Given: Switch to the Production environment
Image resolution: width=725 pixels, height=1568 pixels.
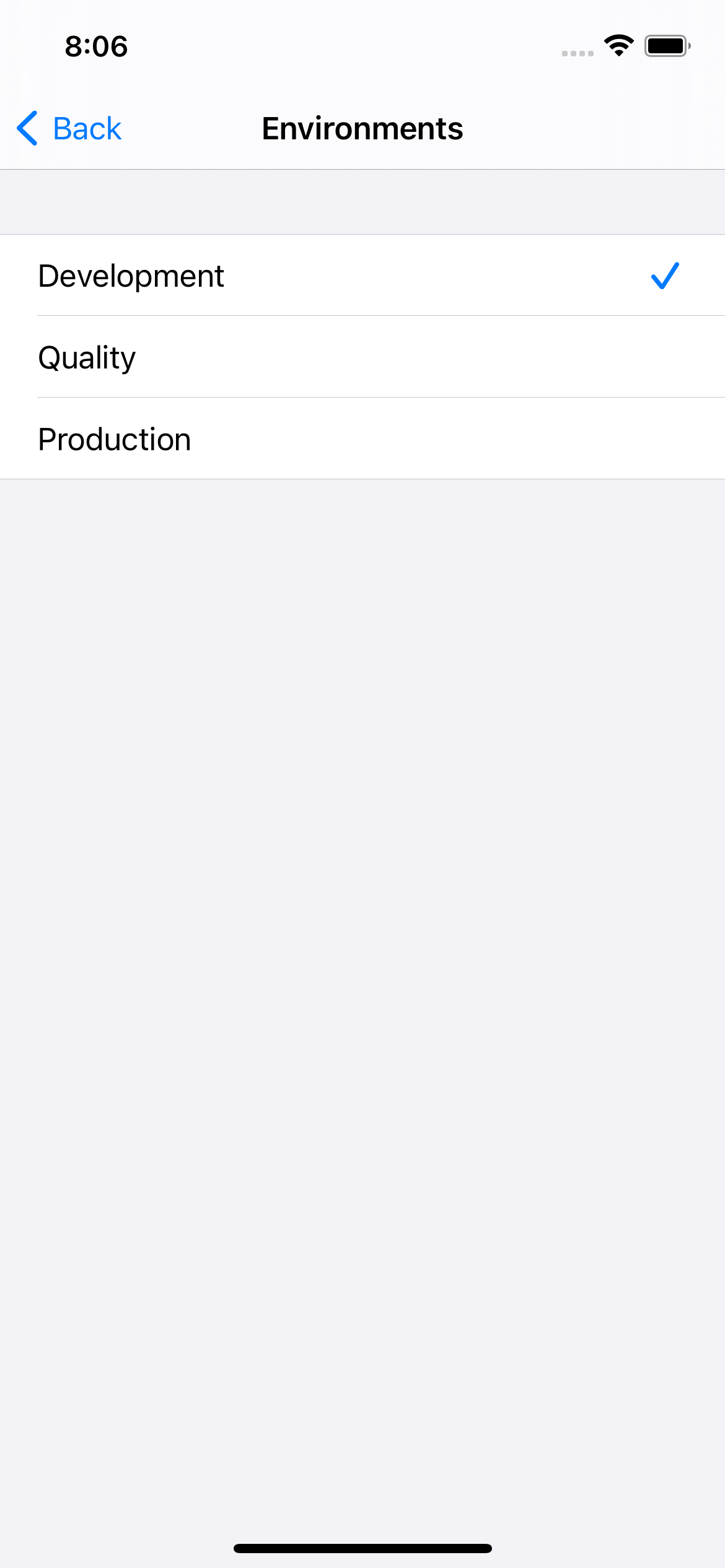Looking at the screenshot, I should coord(362,439).
